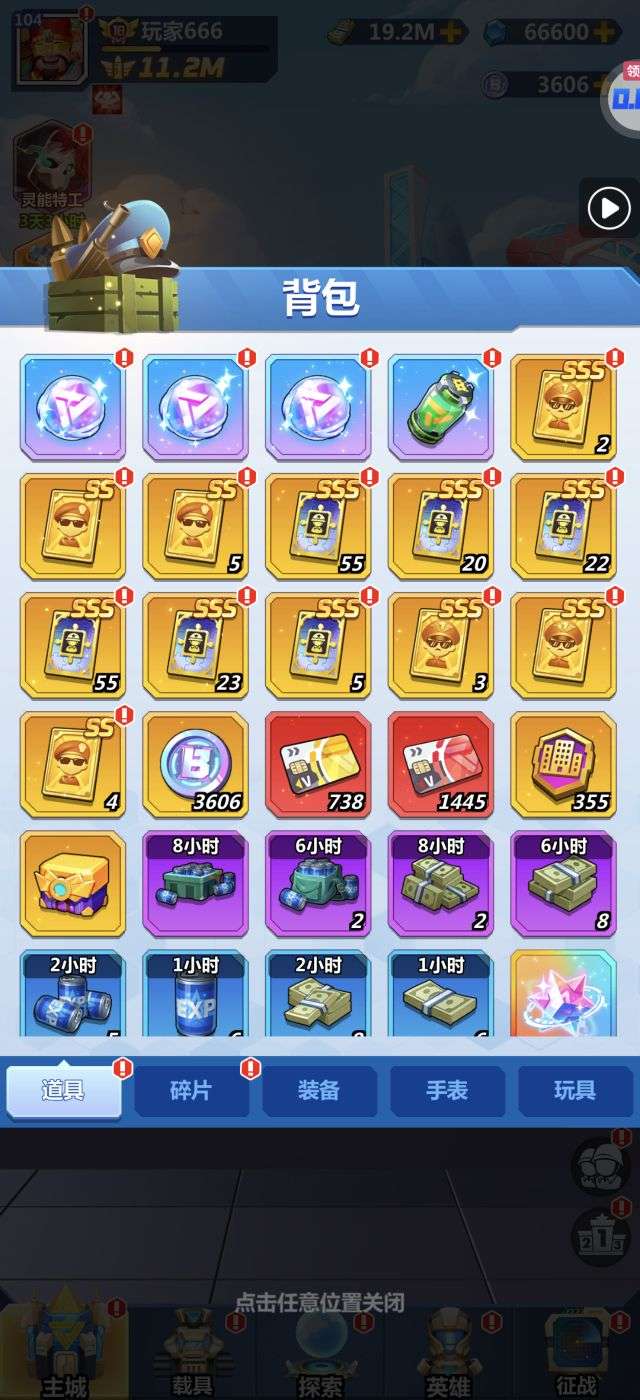640x1400 pixels.
Task: Open the building badge item with 355
Action: [564, 764]
